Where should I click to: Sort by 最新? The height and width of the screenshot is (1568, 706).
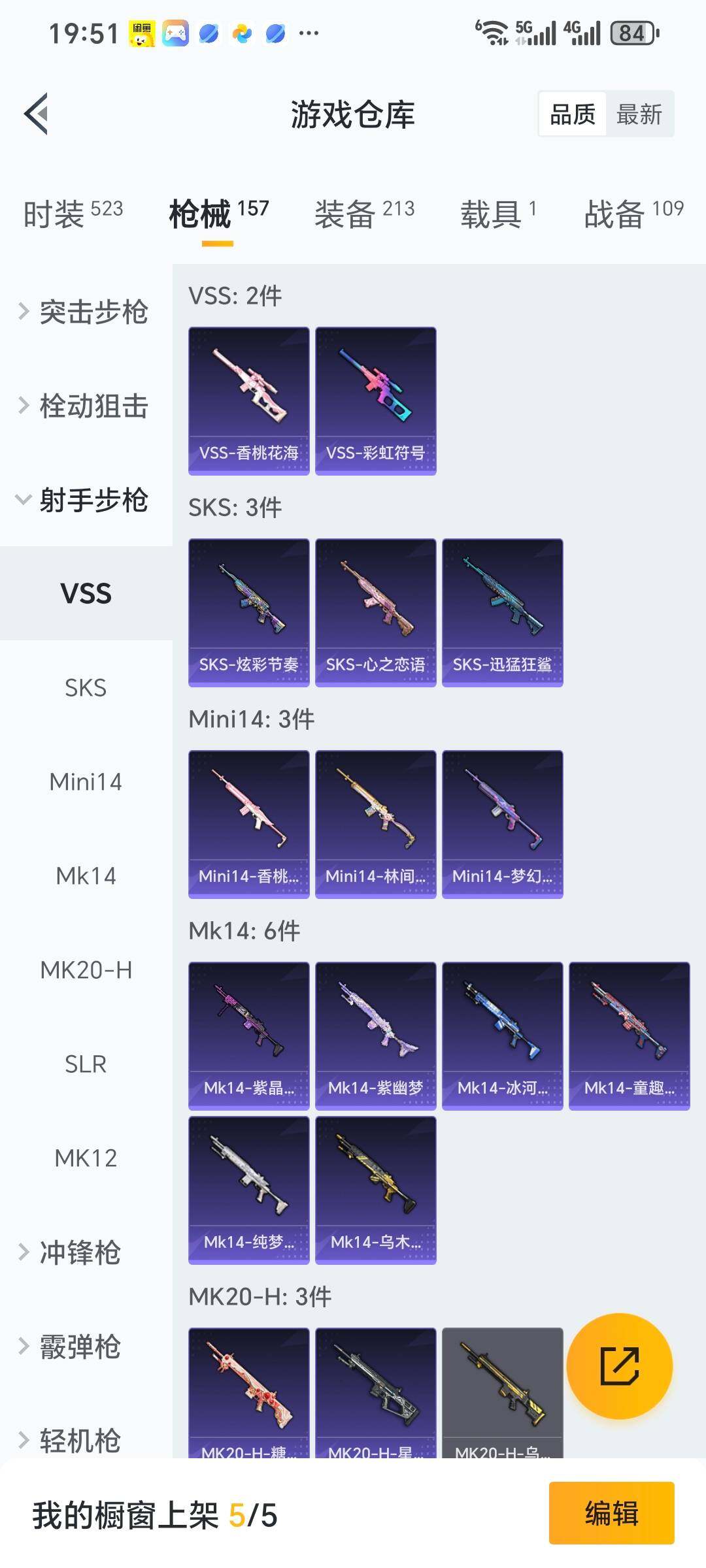pos(639,114)
